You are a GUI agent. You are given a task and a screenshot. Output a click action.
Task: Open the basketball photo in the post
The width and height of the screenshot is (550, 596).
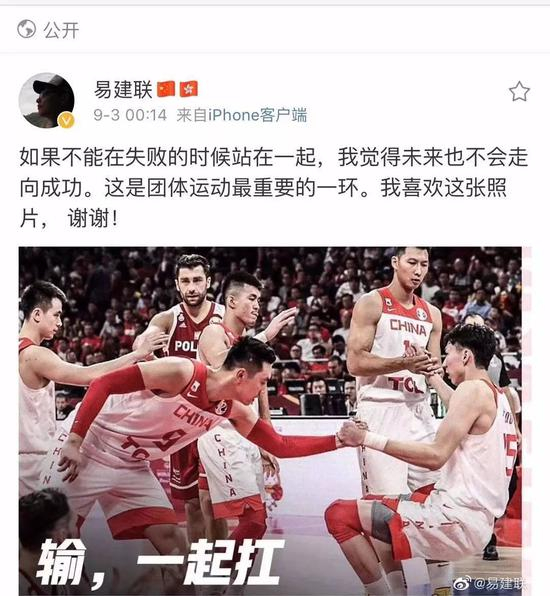tap(270, 421)
